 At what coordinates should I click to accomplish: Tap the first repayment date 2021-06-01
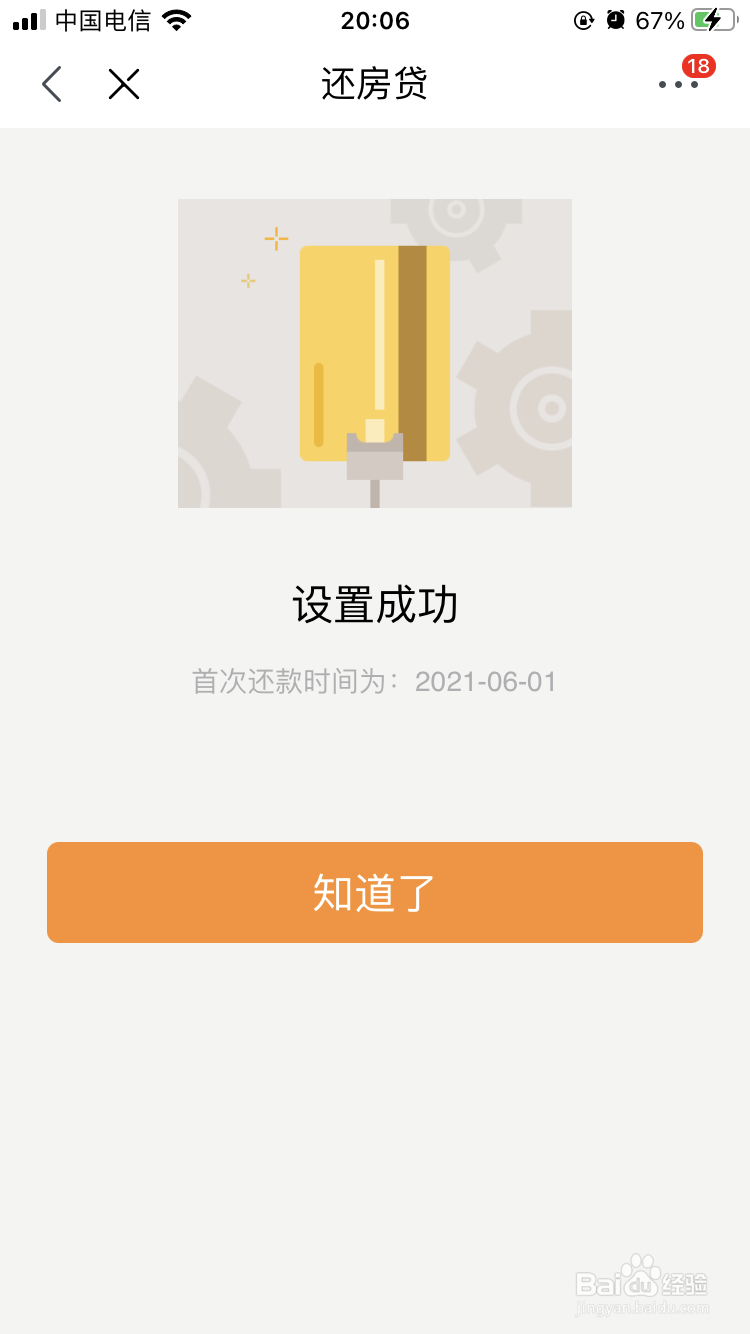[x=484, y=681]
